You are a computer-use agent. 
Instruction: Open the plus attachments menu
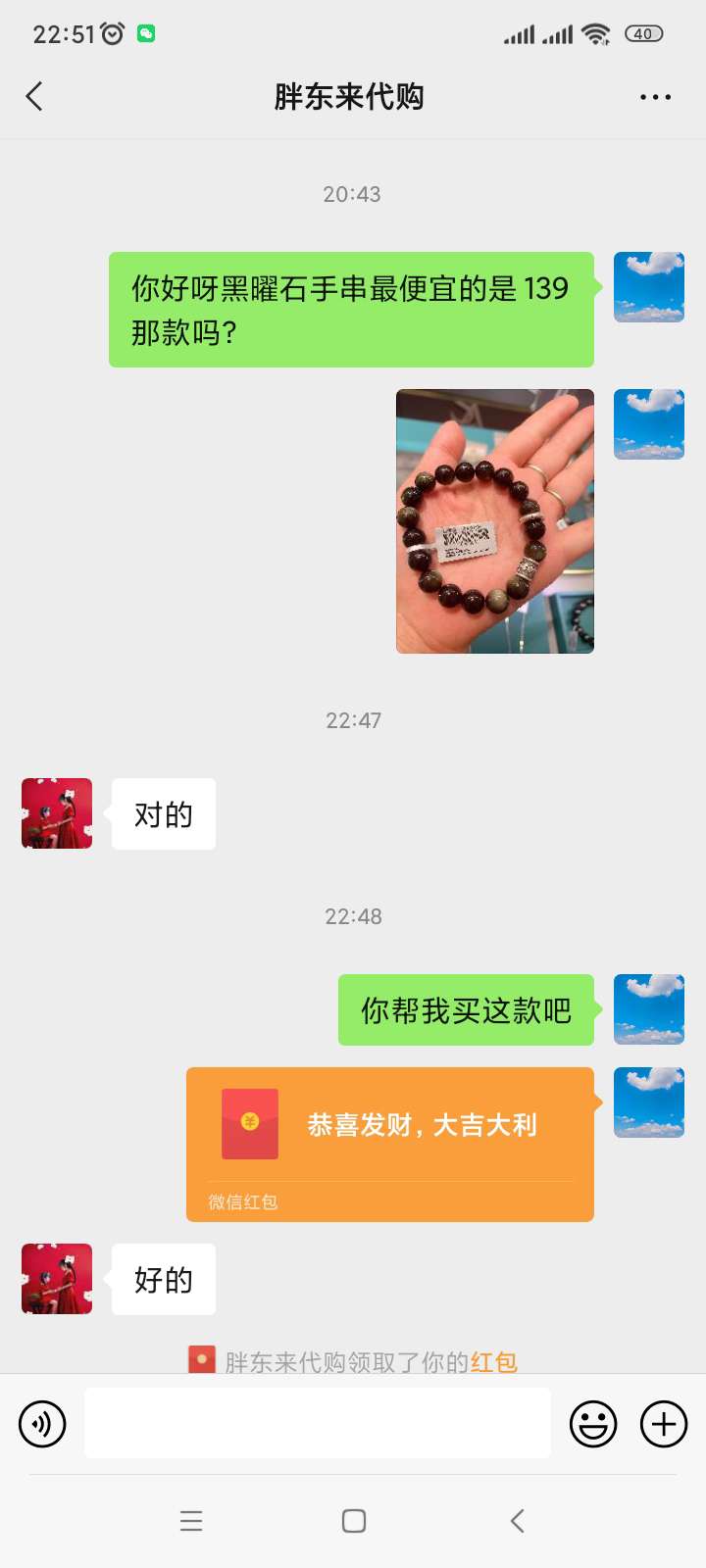pyautogui.click(x=664, y=1424)
